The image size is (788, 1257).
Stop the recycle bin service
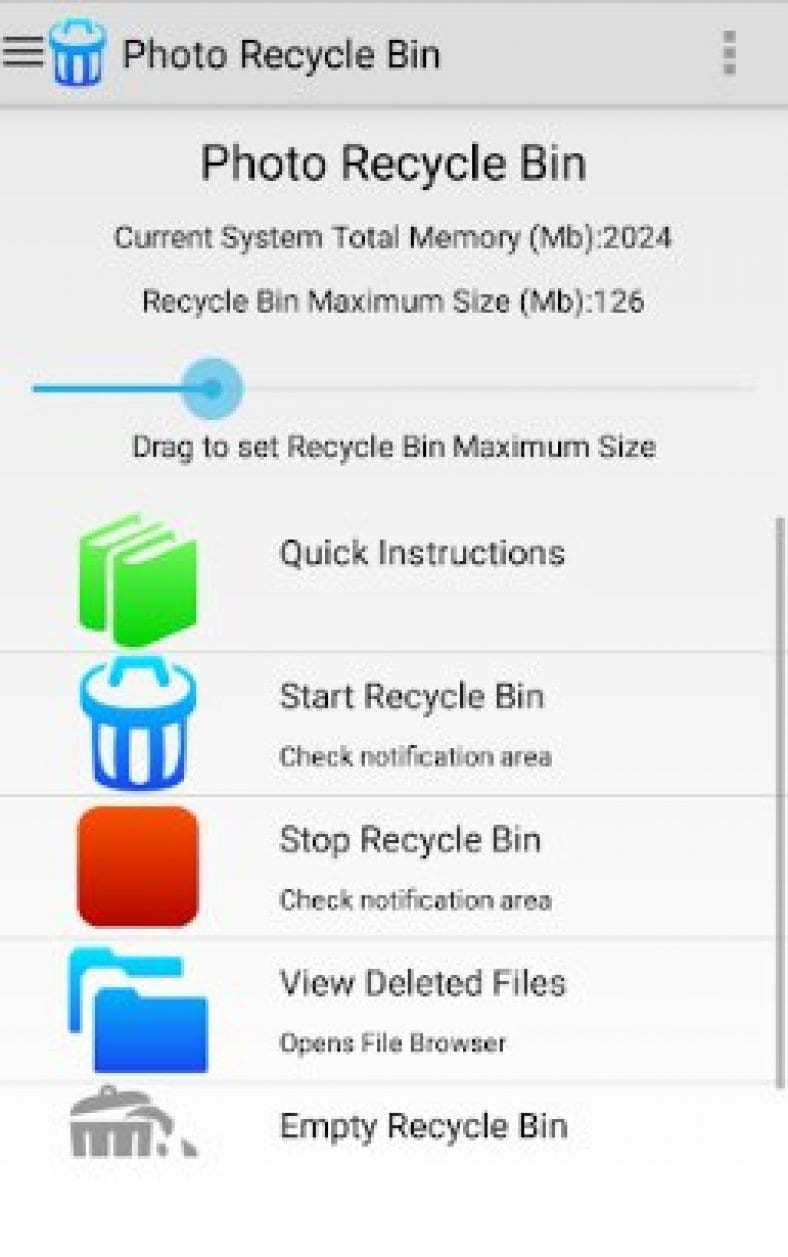tap(410, 840)
